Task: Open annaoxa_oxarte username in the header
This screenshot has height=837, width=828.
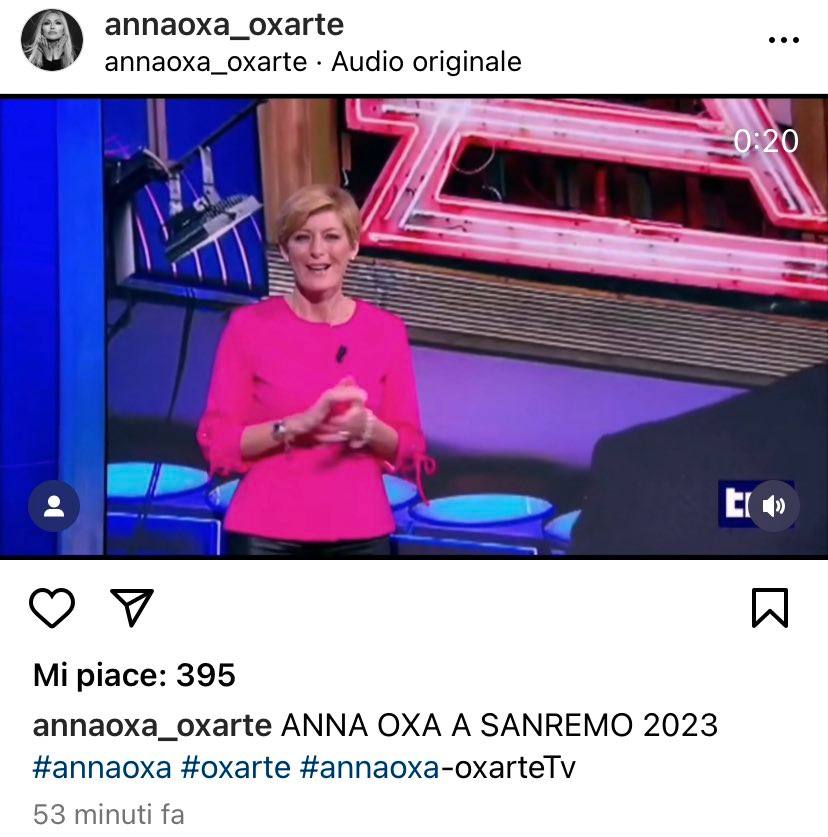Action: point(224,24)
